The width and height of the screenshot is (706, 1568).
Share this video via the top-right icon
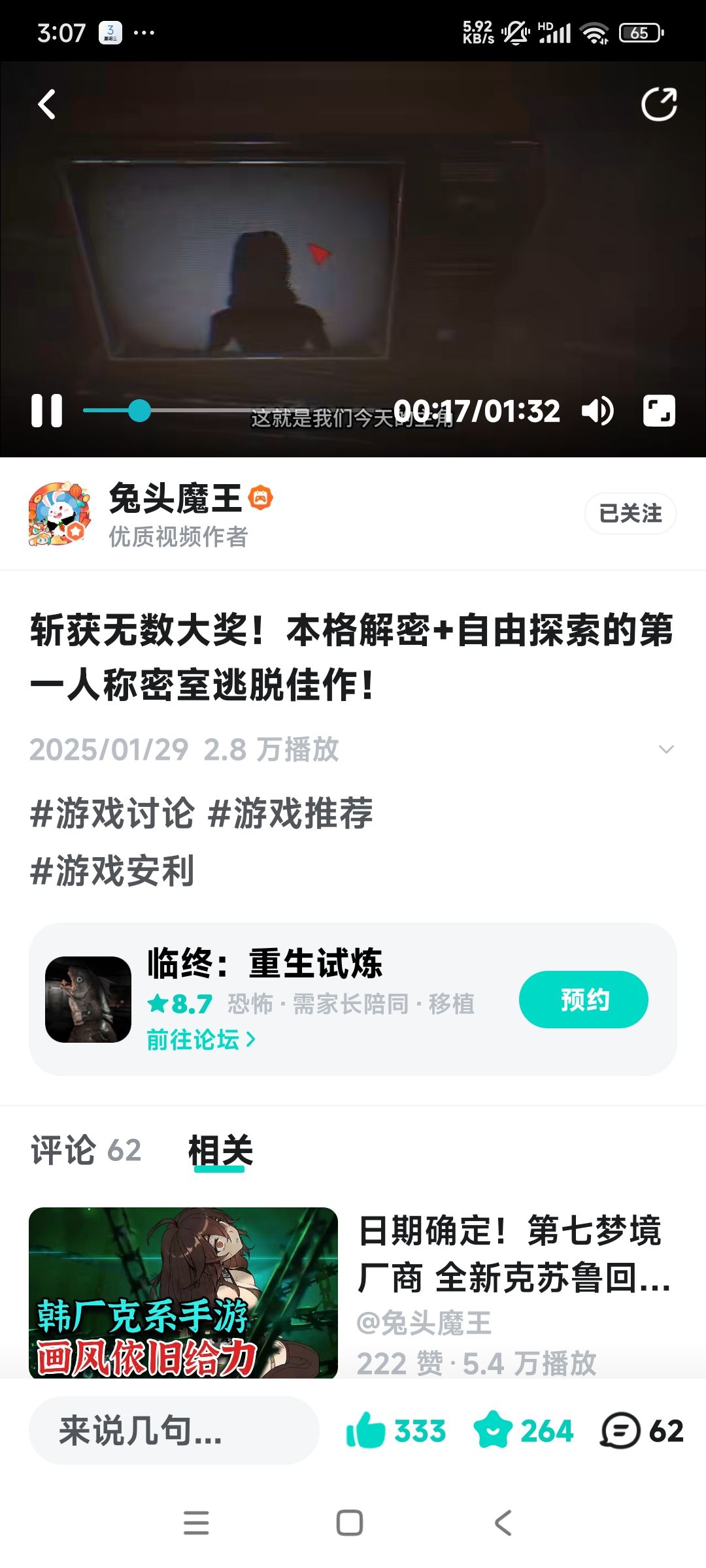[658, 105]
